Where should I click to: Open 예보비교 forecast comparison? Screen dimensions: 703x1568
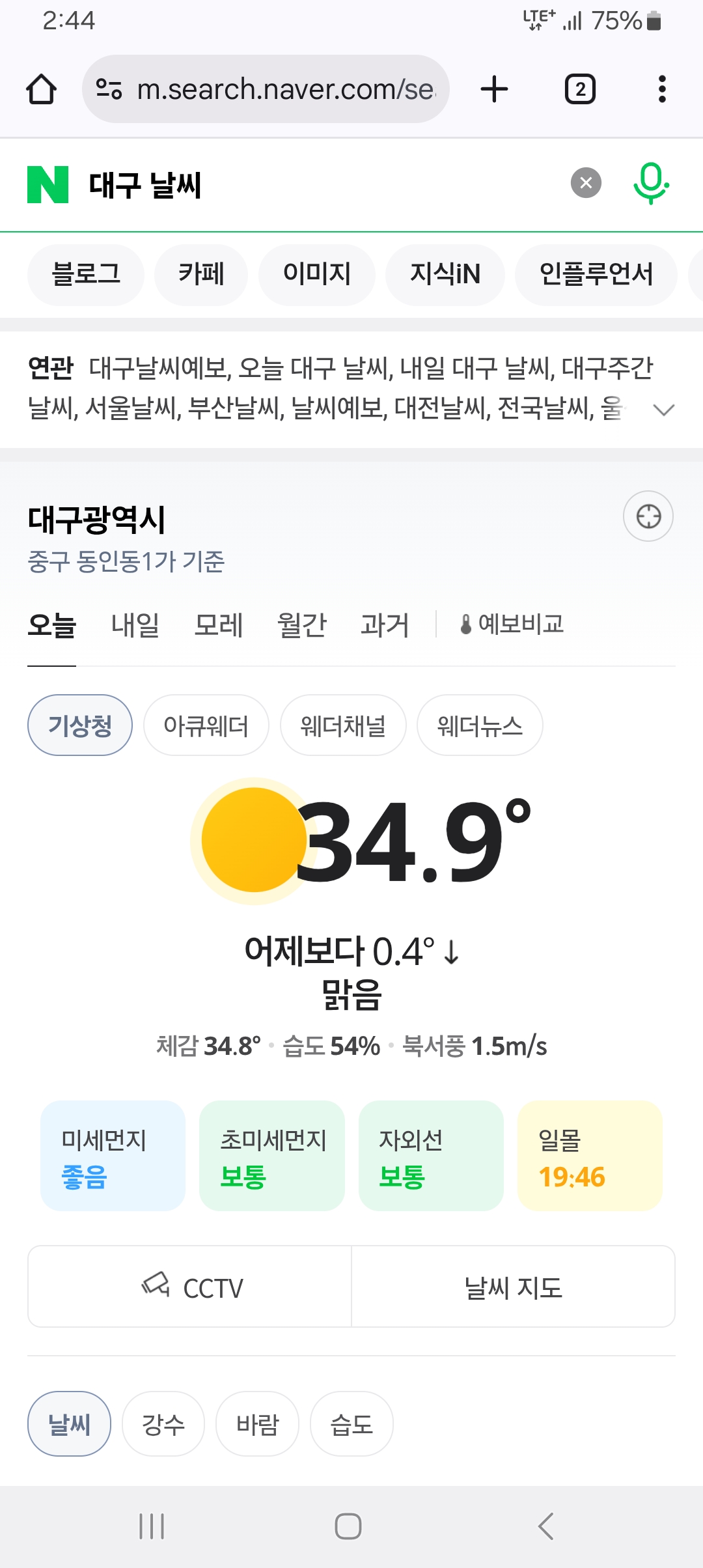tap(512, 624)
